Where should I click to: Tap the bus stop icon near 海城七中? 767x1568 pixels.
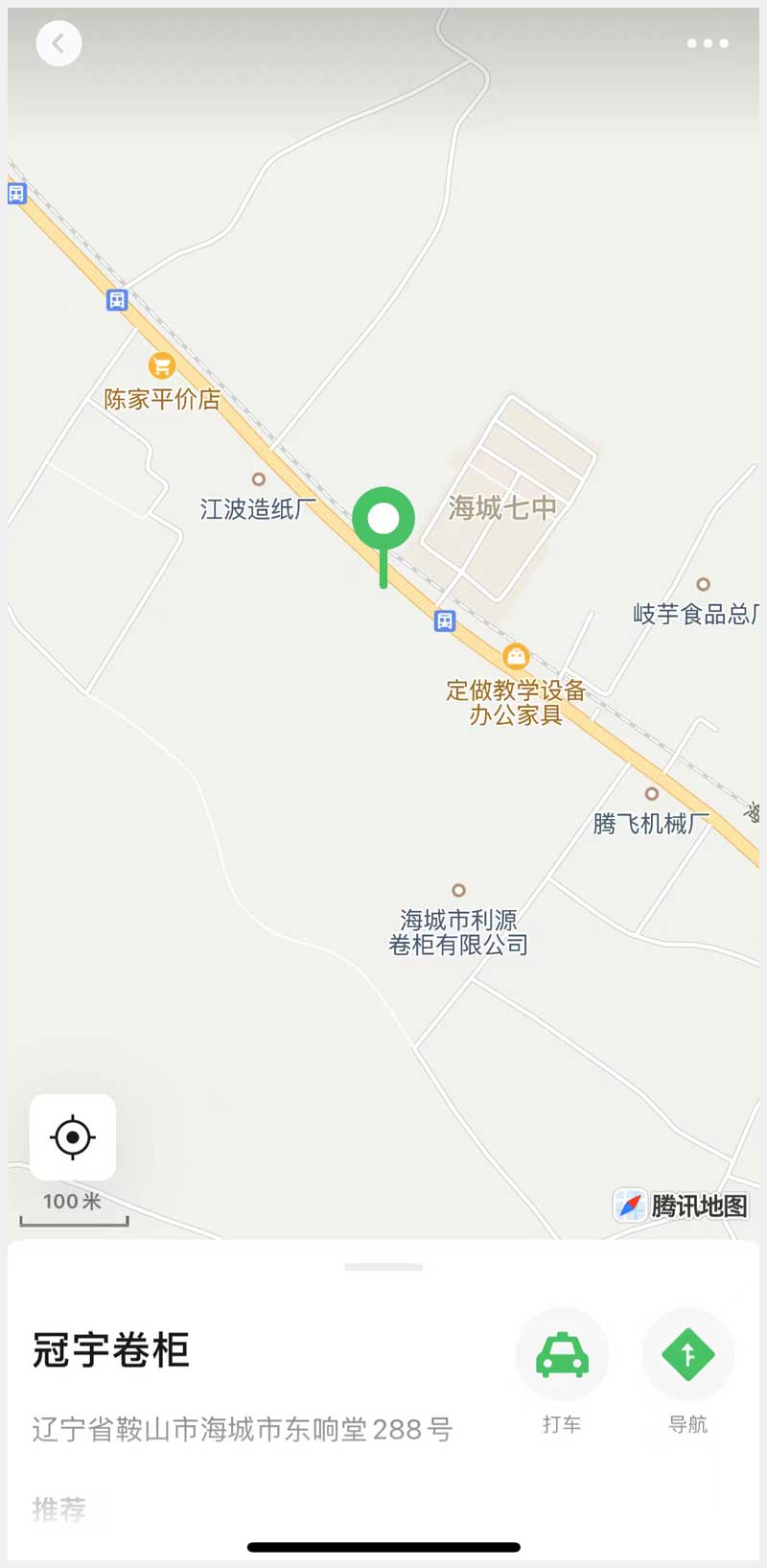(x=445, y=620)
